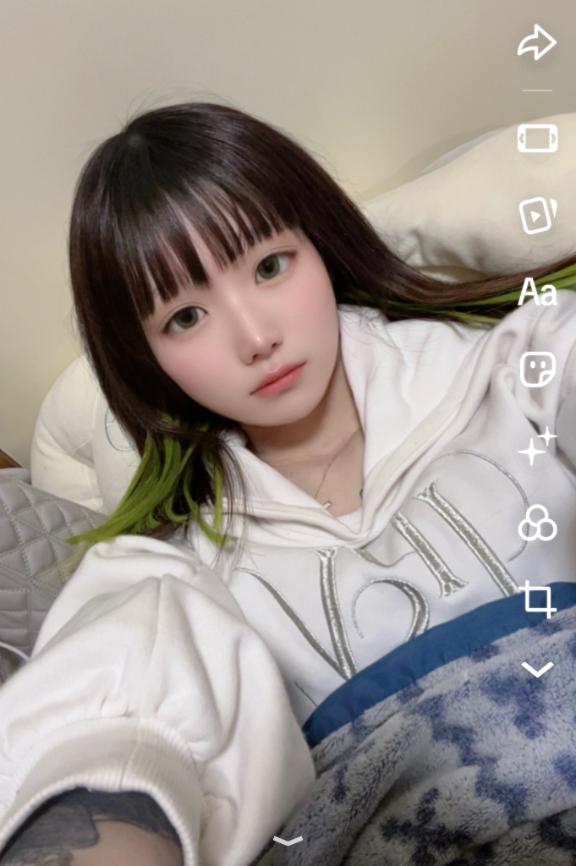Tap the bottom center down chevron
The height and width of the screenshot is (866, 576).
click(x=288, y=841)
